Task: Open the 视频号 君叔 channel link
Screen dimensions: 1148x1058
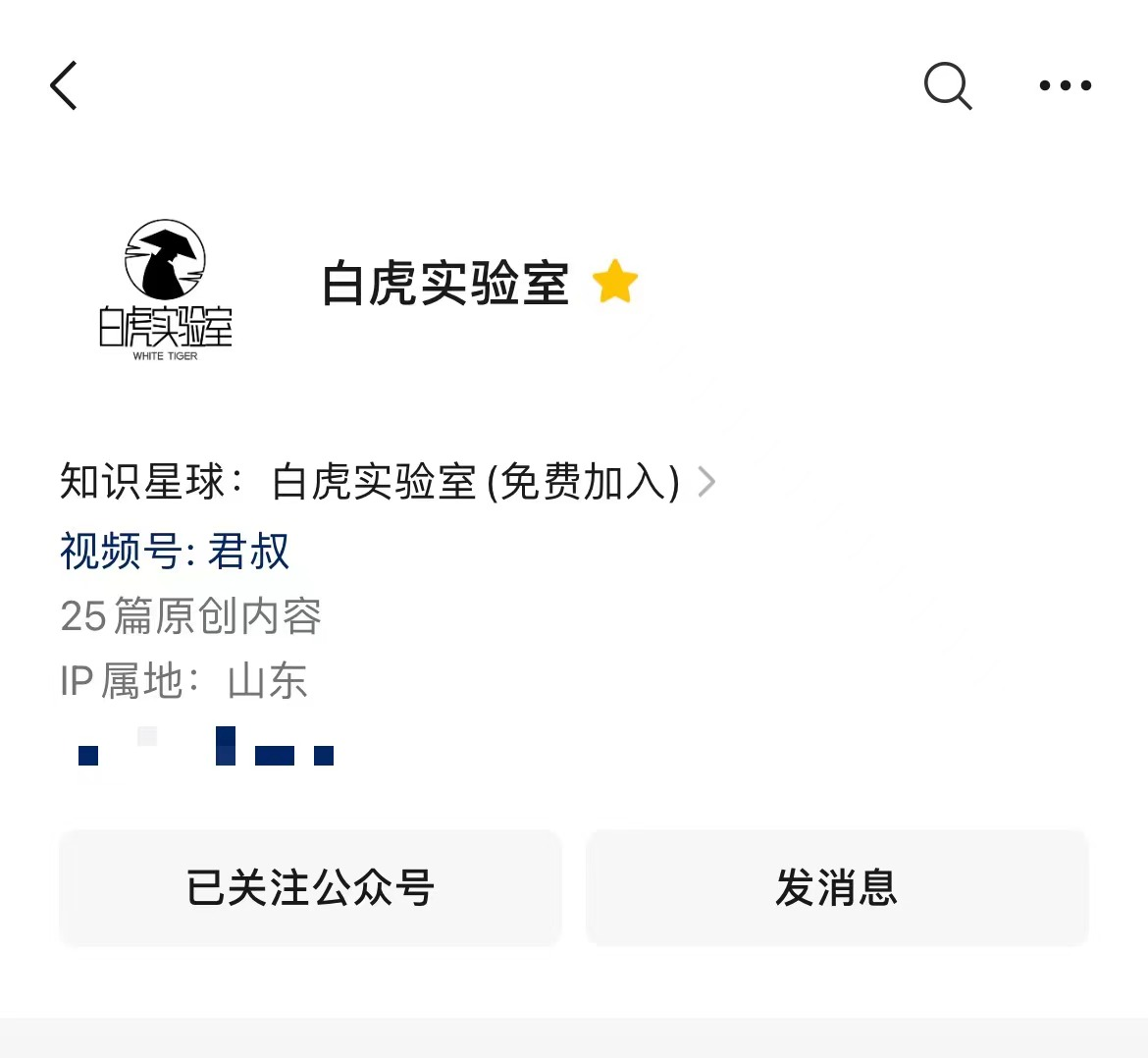Action: (x=175, y=551)
